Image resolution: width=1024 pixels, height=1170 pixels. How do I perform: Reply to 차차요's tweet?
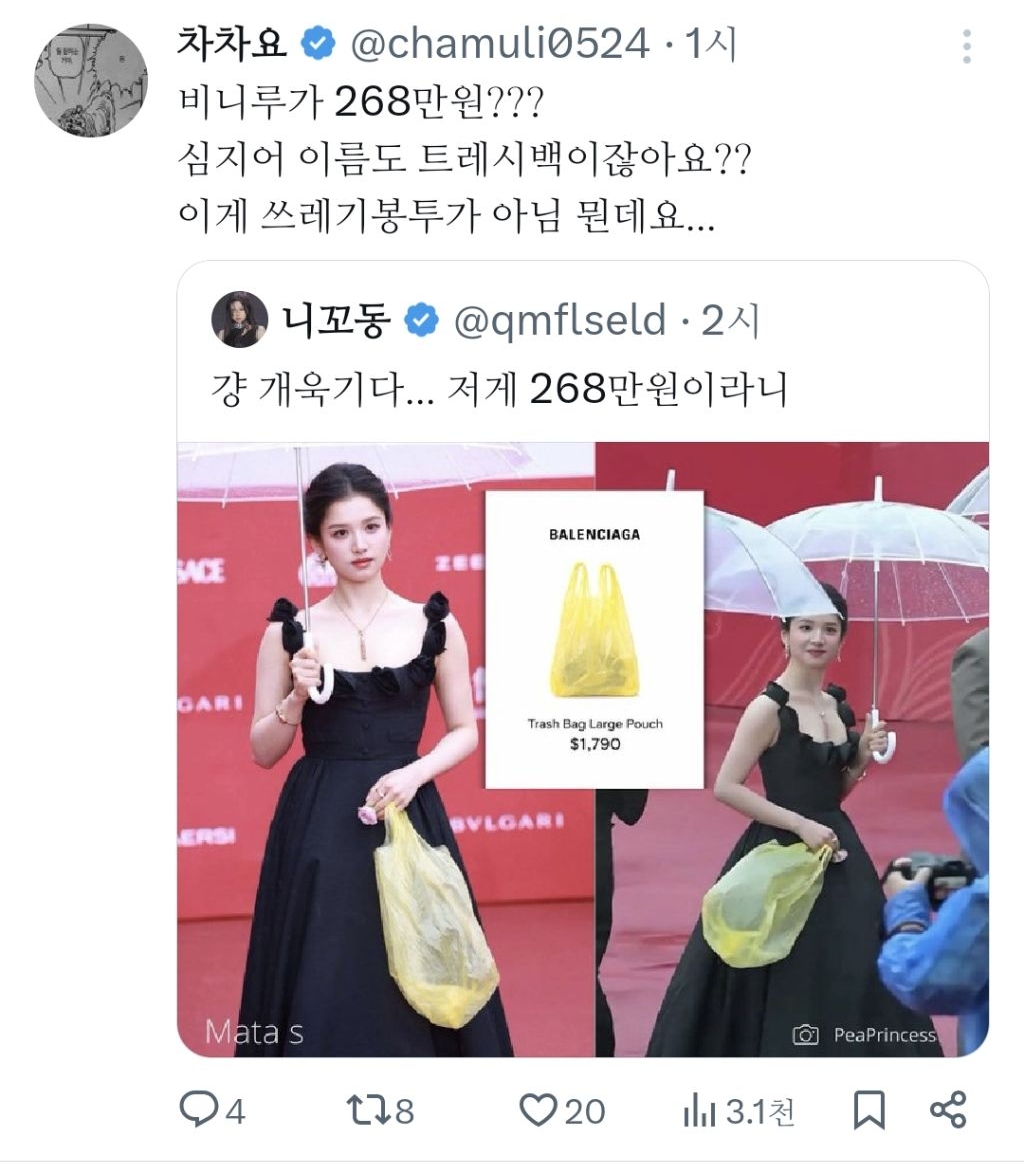213,1110
